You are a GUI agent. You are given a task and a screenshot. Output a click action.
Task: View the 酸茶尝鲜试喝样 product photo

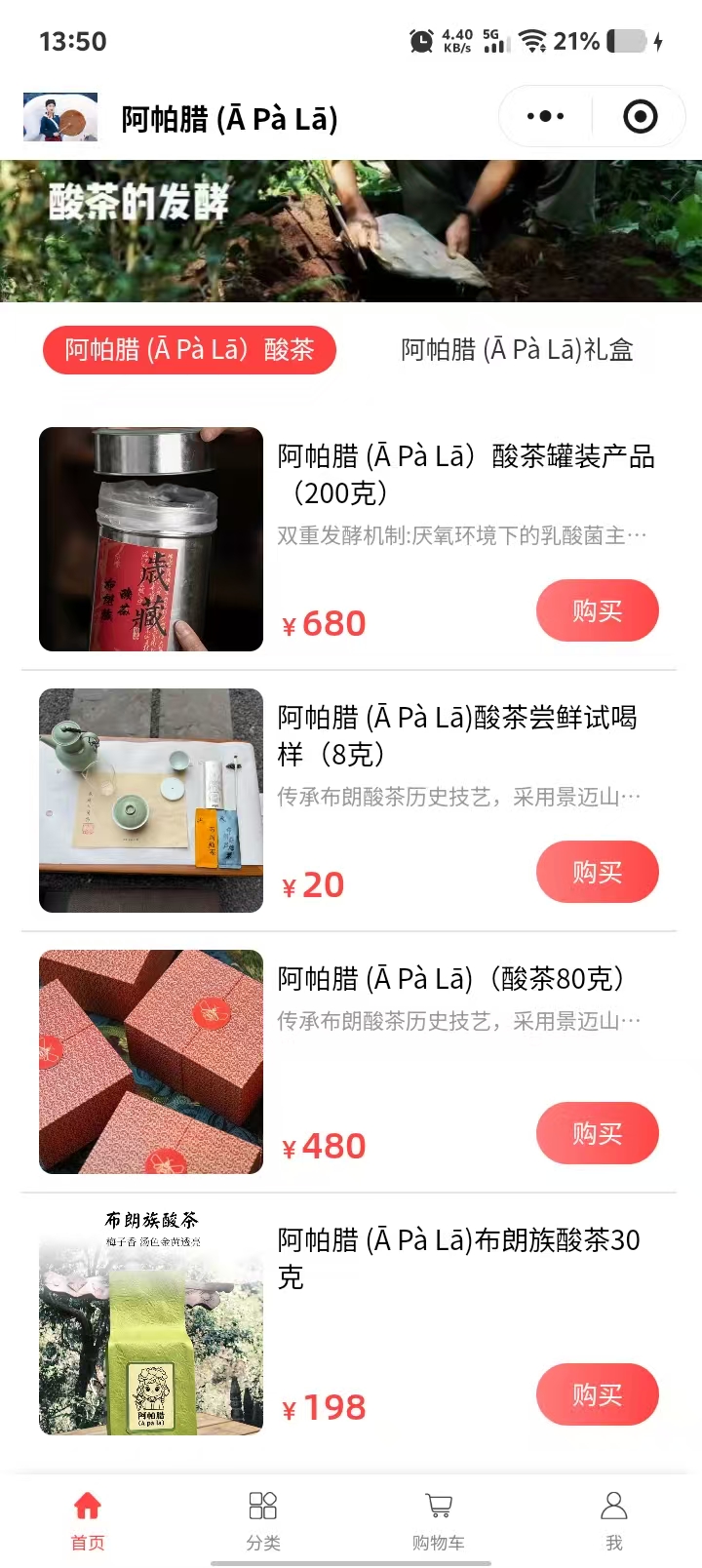[151, 801]
